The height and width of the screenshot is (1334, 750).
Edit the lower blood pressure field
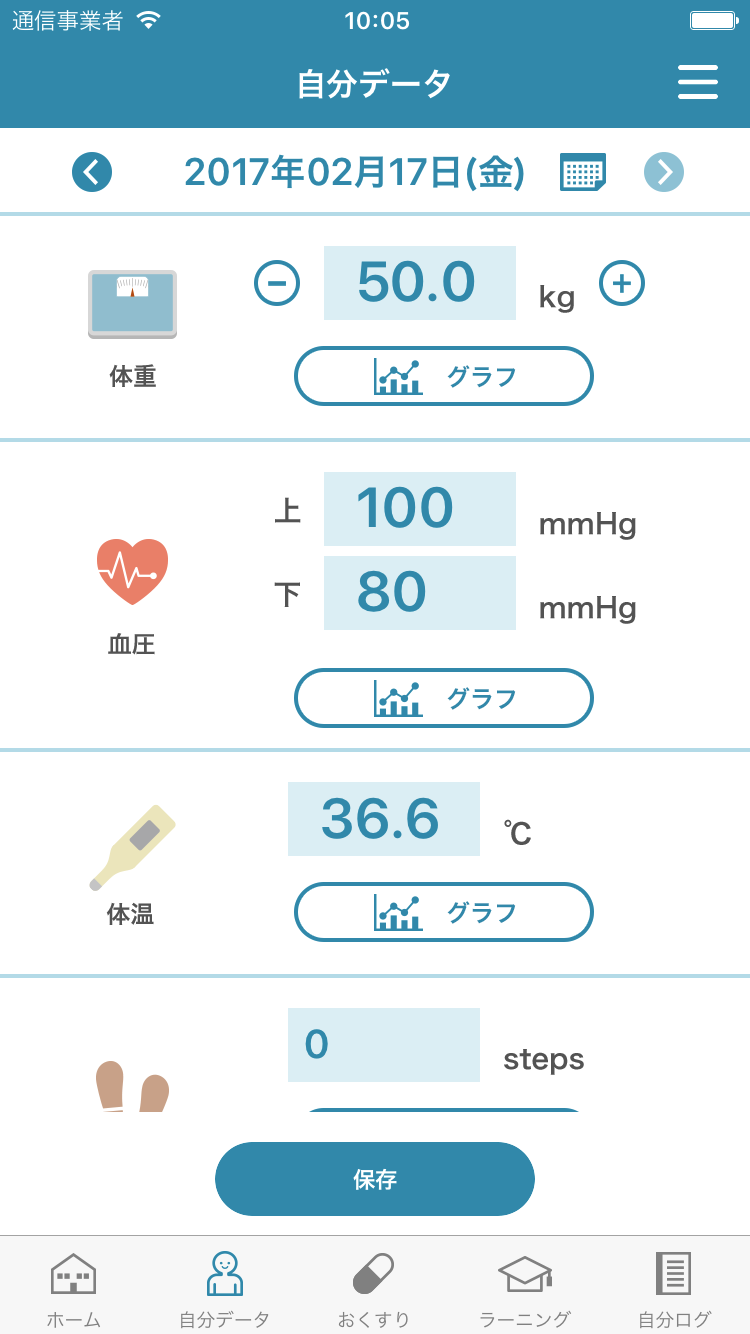coord(420,593)
